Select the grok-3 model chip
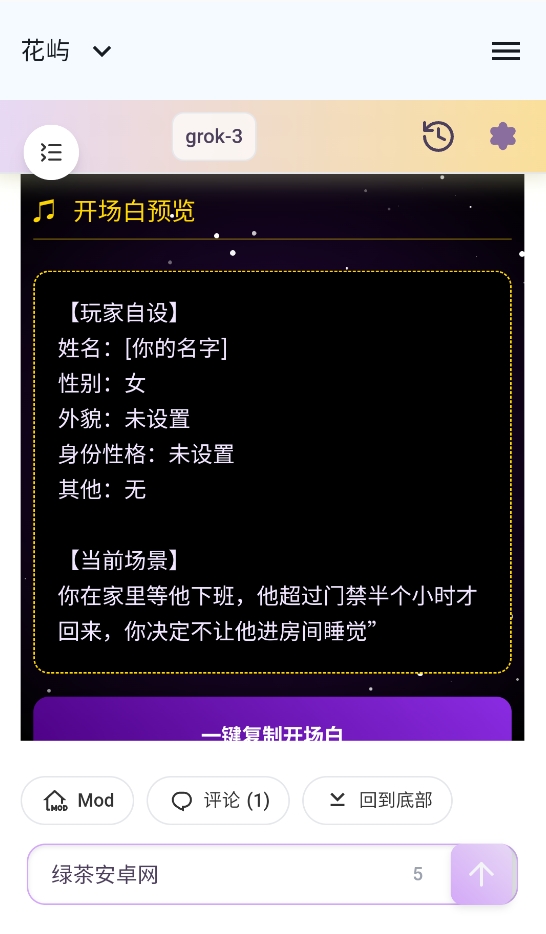546x934 pixels. click(x=214, y=136)
